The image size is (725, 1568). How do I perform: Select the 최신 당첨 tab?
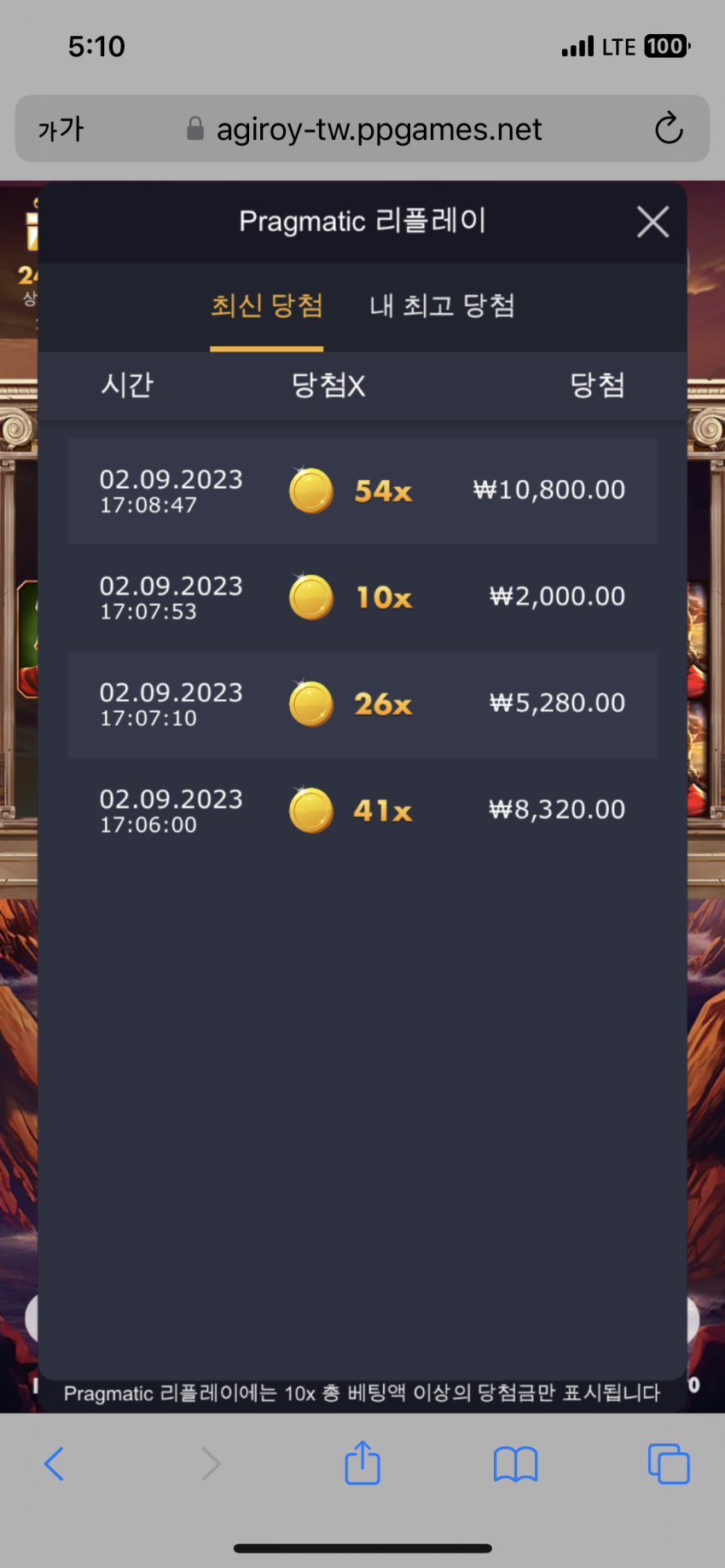coord(267,305)
